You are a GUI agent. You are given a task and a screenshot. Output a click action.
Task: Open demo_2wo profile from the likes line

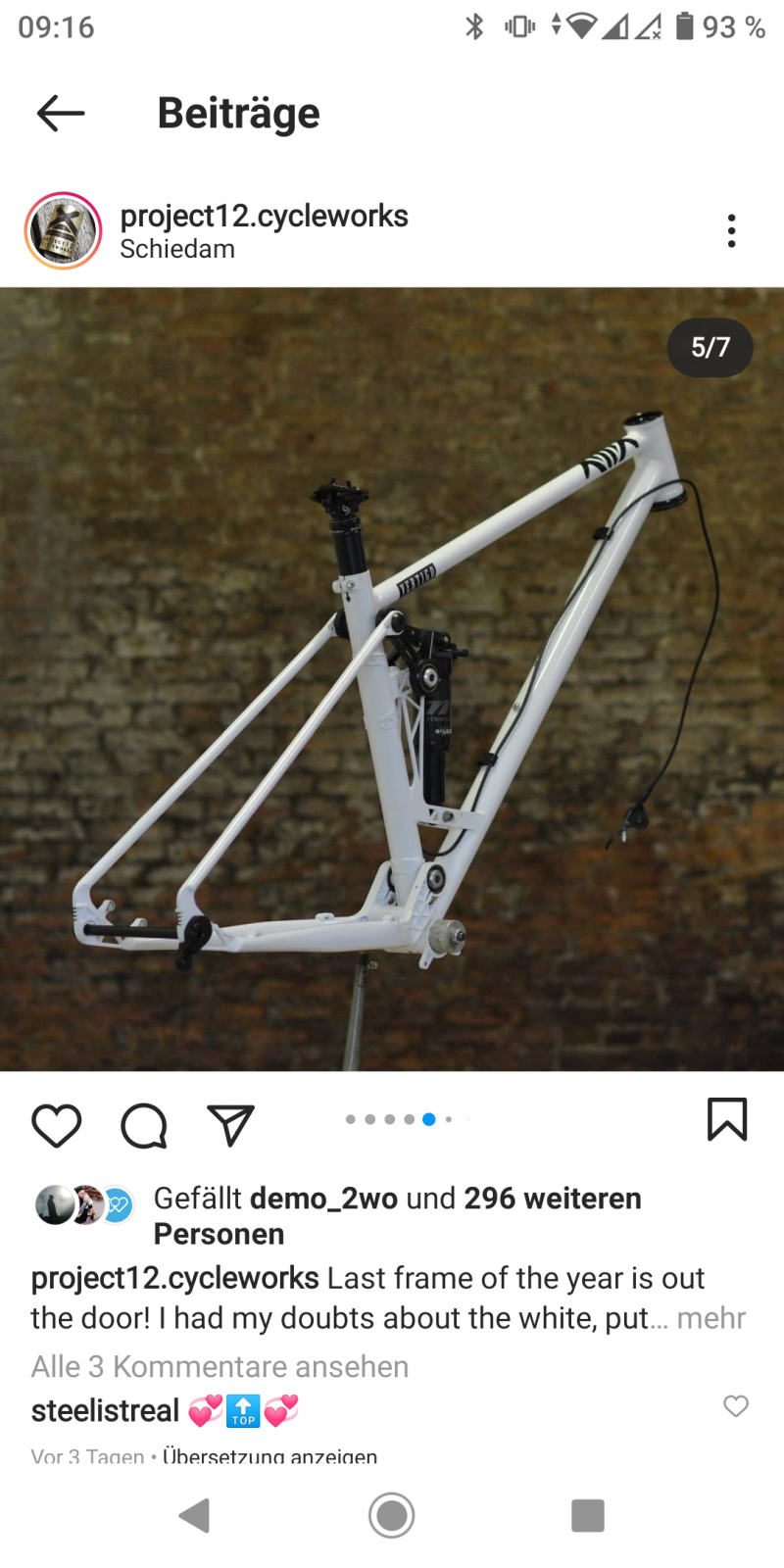coord(323,1199)
